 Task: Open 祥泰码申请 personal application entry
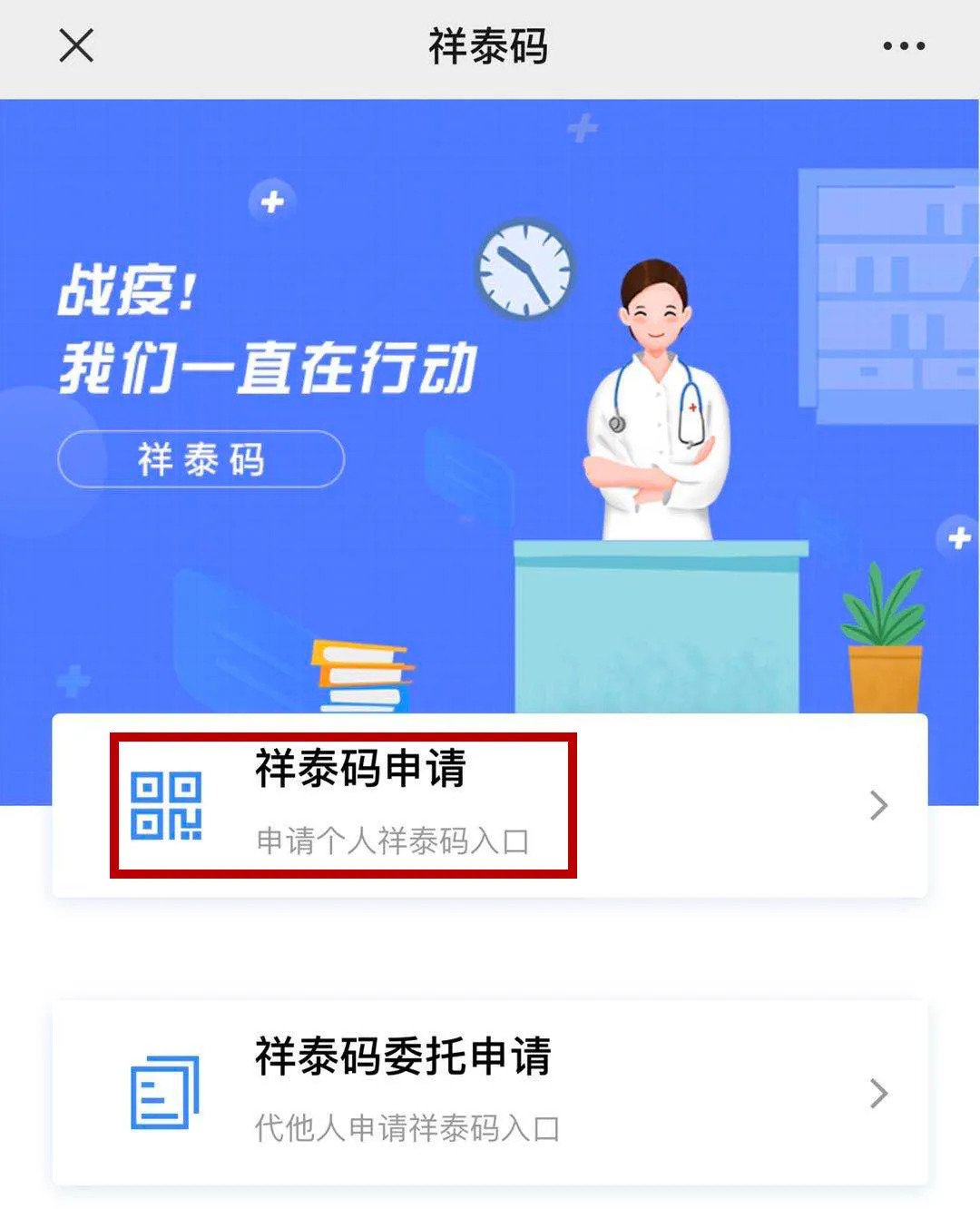point(490,805)
